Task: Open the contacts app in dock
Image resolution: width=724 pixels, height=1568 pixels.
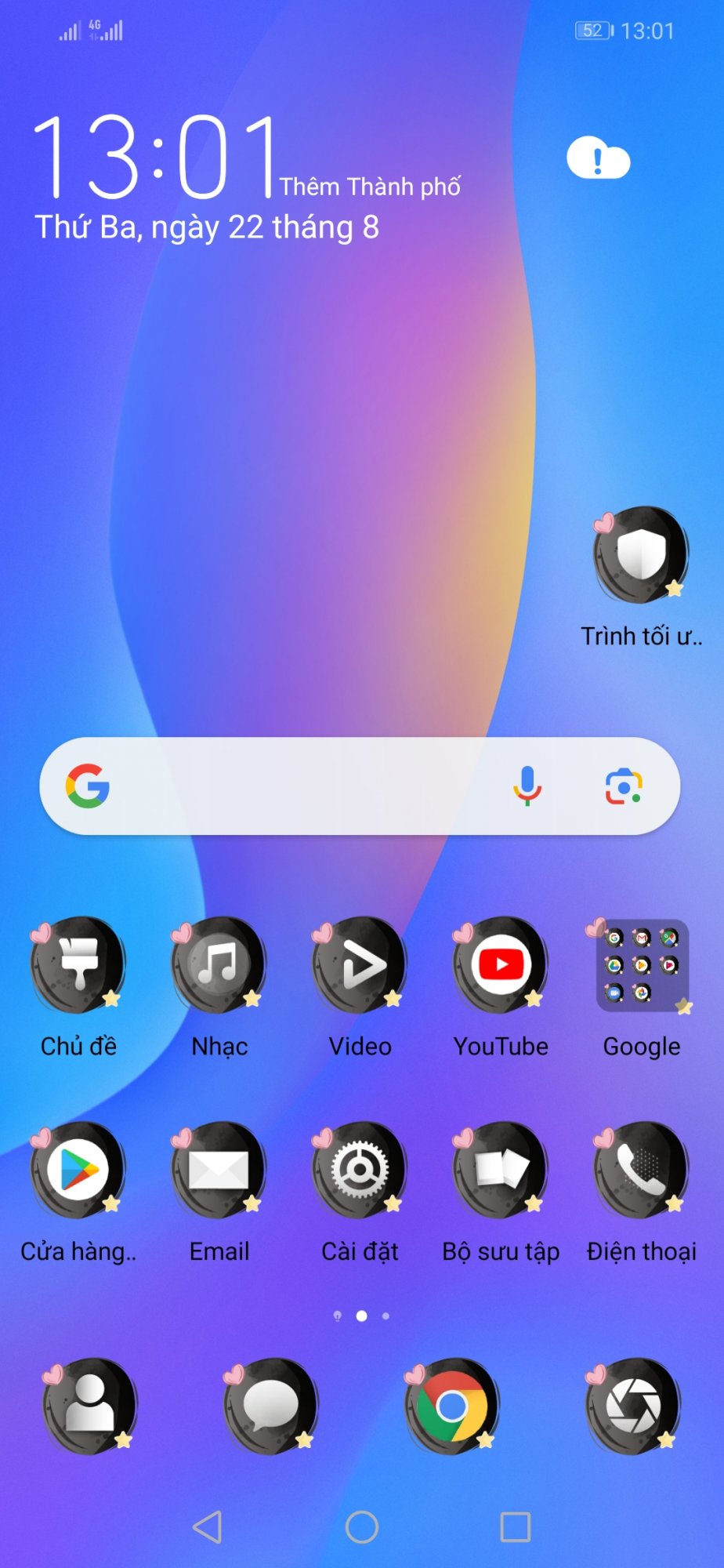Action: tap(90, 1406)
